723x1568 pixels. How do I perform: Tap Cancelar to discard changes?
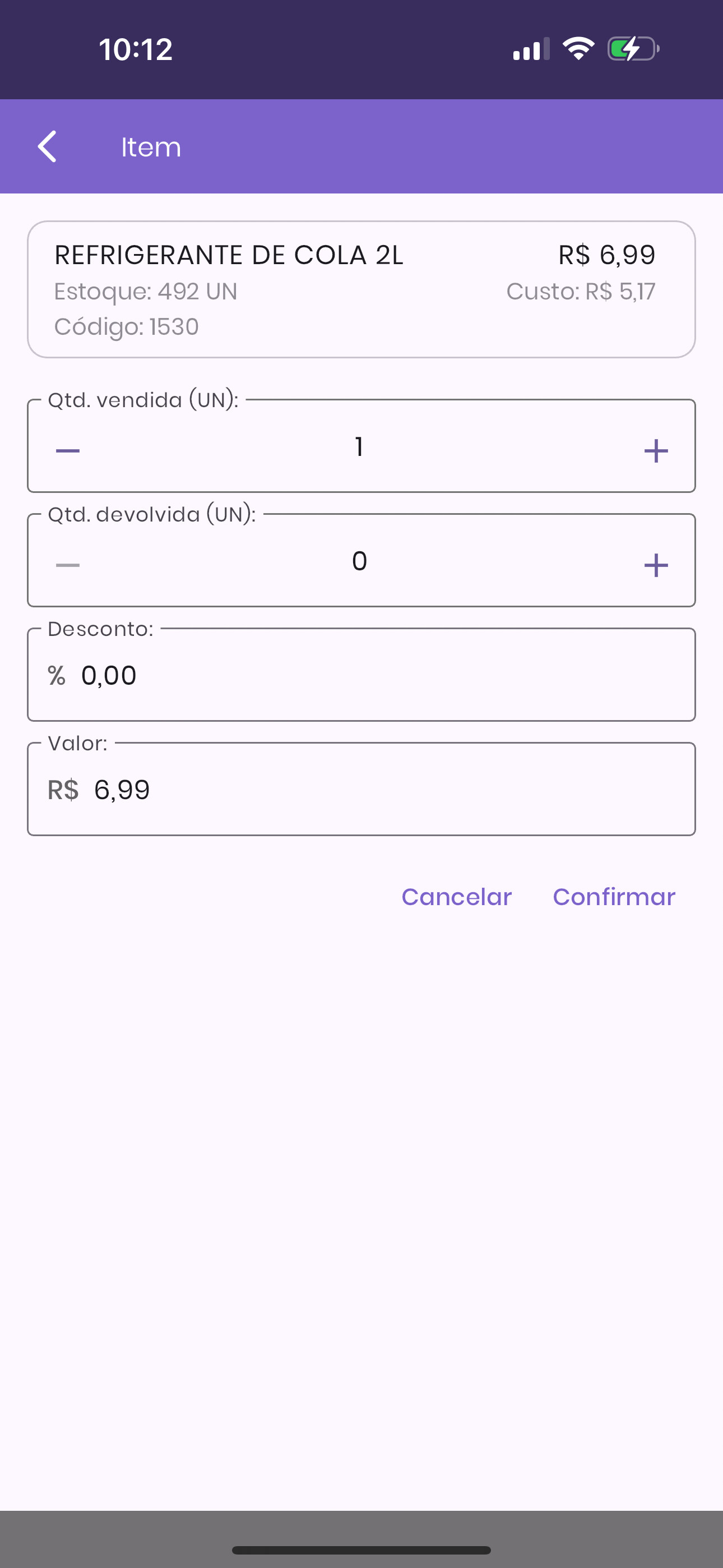[x=456, y=897]
